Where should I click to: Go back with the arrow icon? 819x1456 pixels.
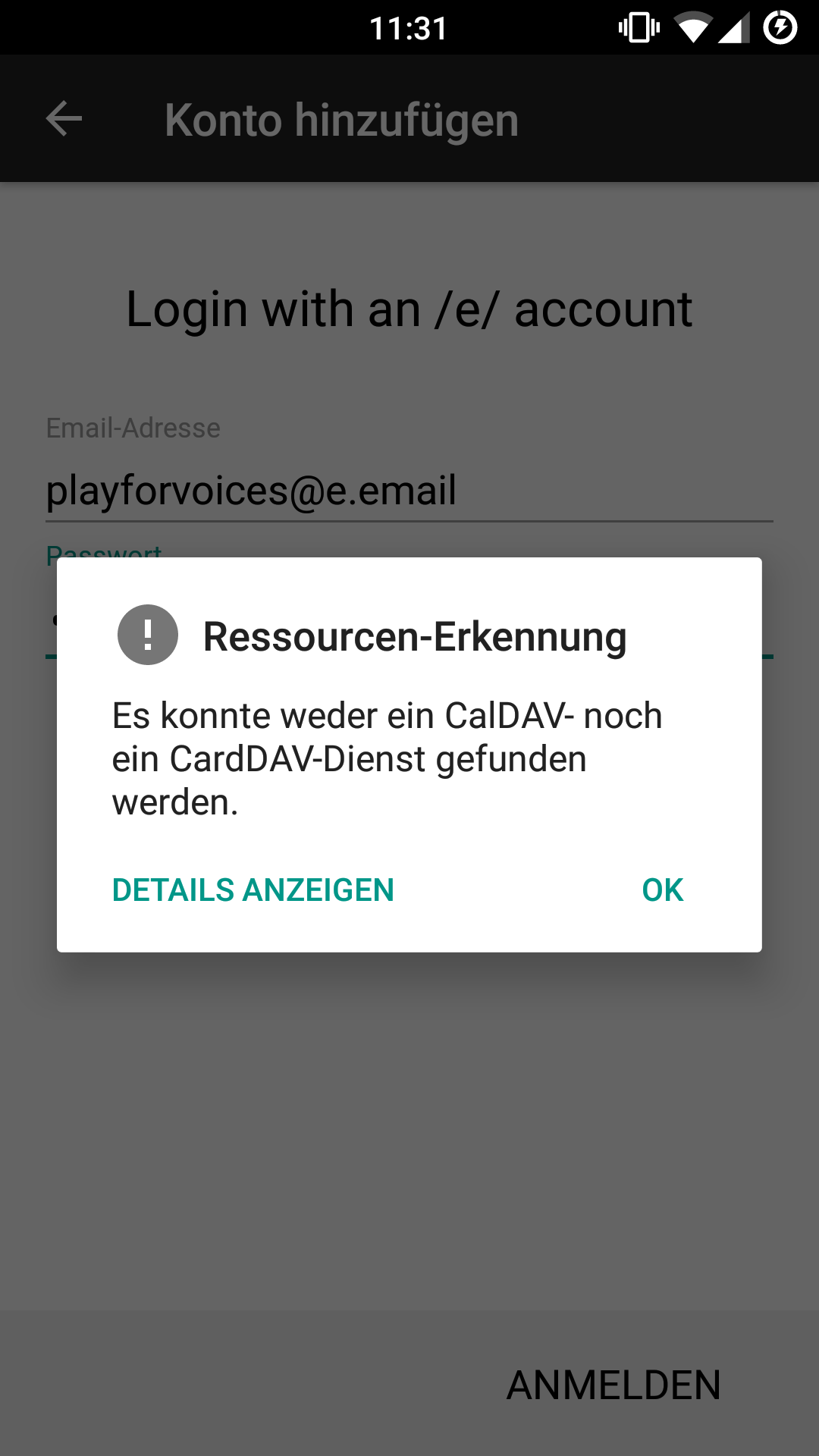point(64,119)
